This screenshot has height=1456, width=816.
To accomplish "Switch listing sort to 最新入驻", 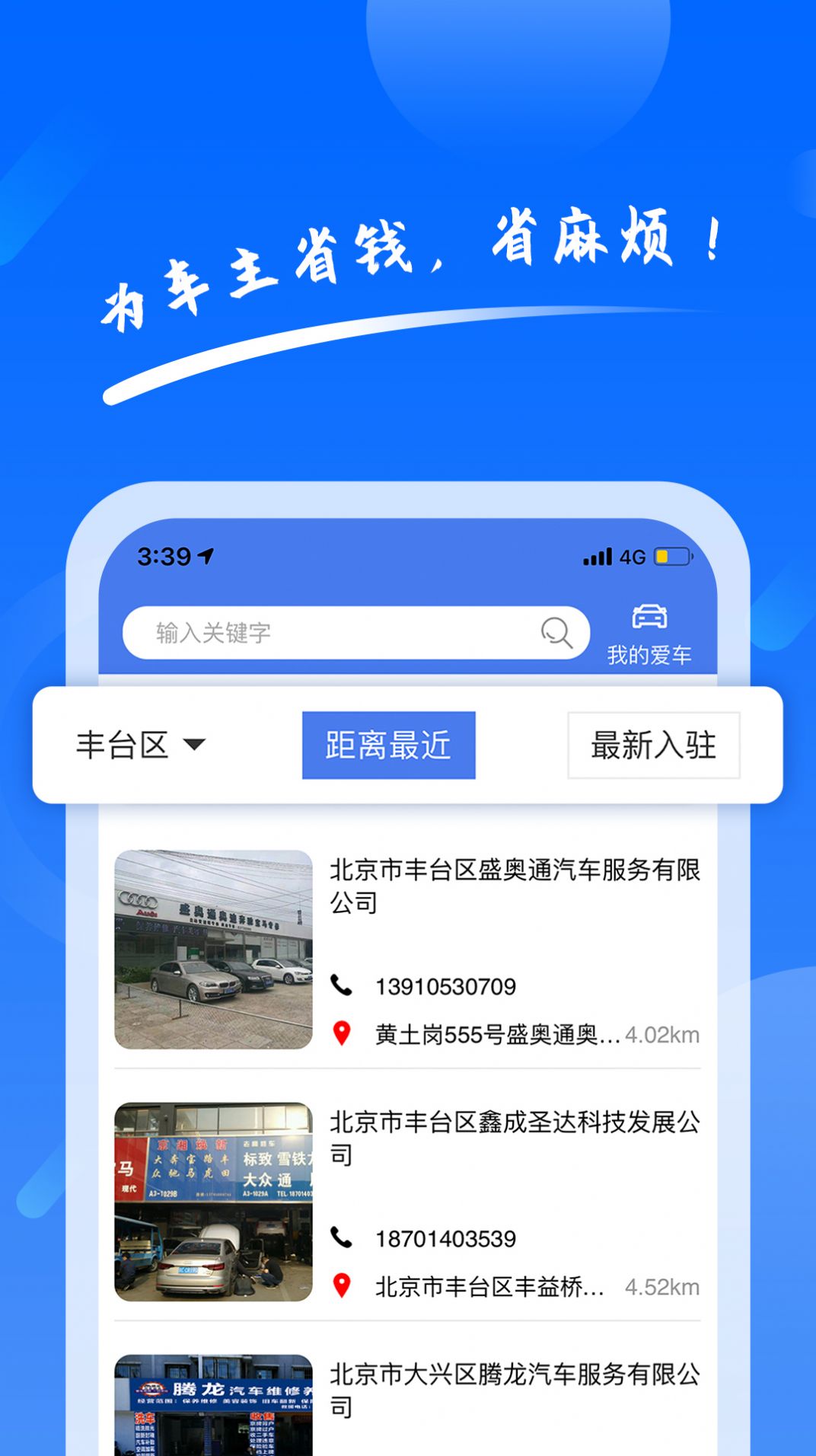I will pyautogui.click(x=652, y=746).
